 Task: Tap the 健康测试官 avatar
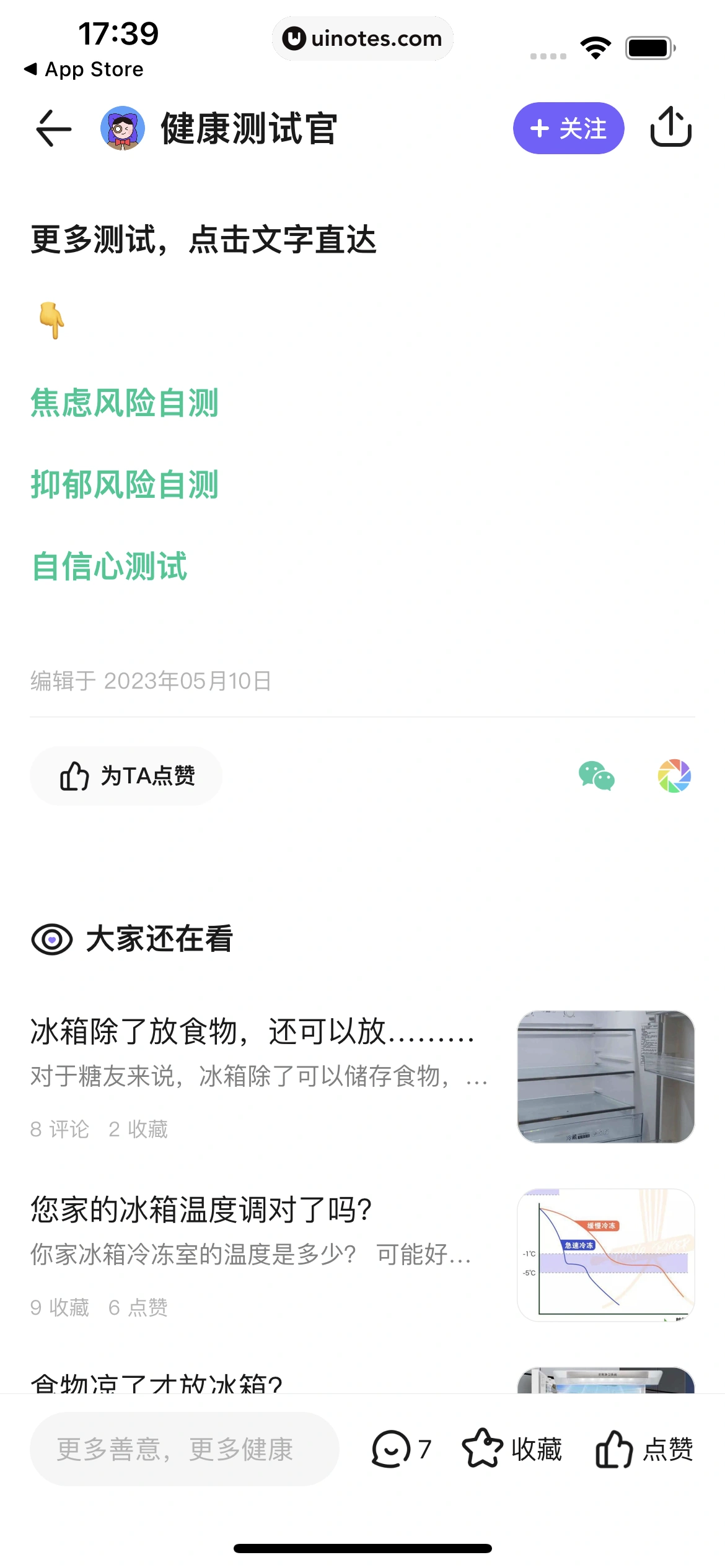[121, 128]
